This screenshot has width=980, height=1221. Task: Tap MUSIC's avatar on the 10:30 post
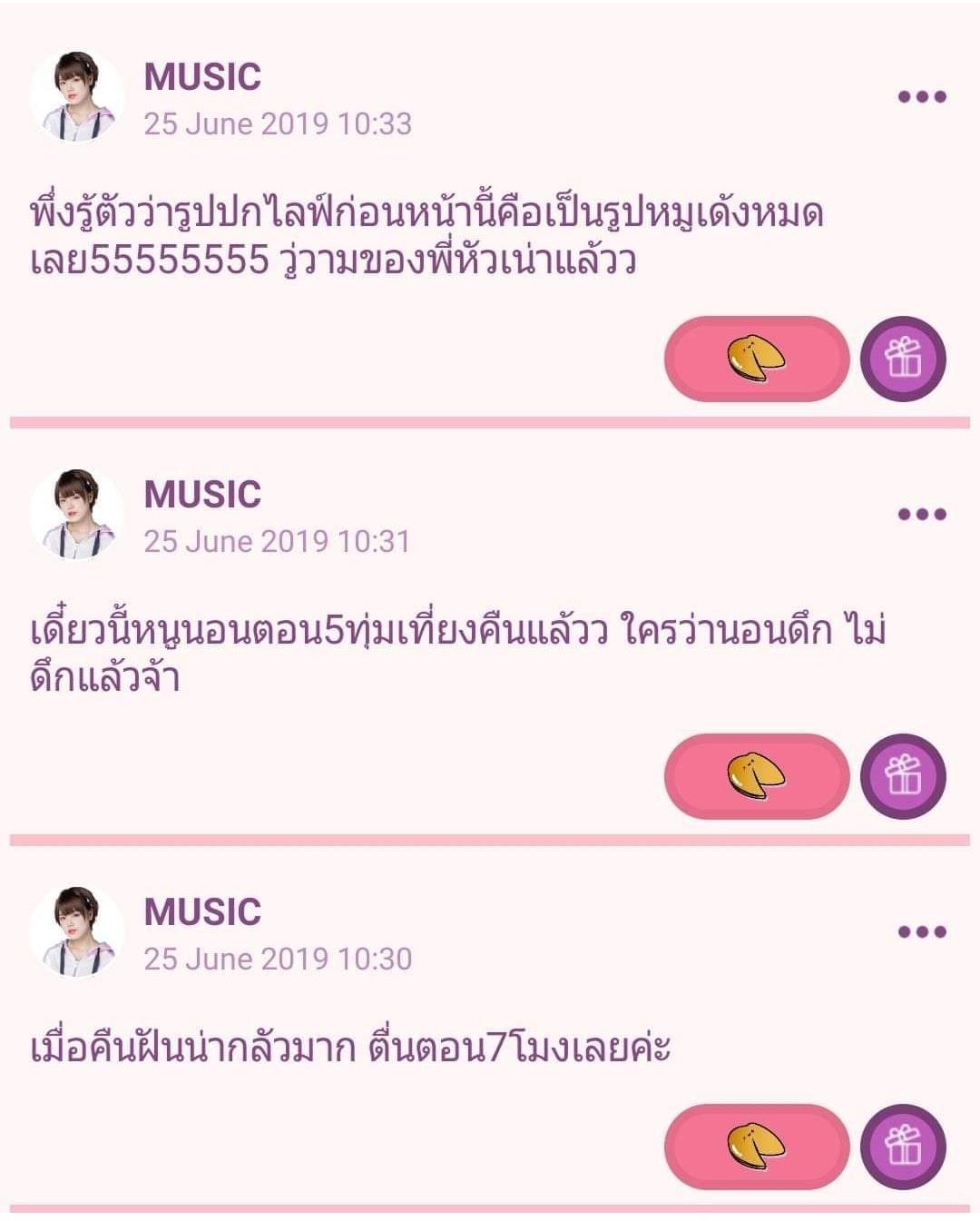coord(77,931)
